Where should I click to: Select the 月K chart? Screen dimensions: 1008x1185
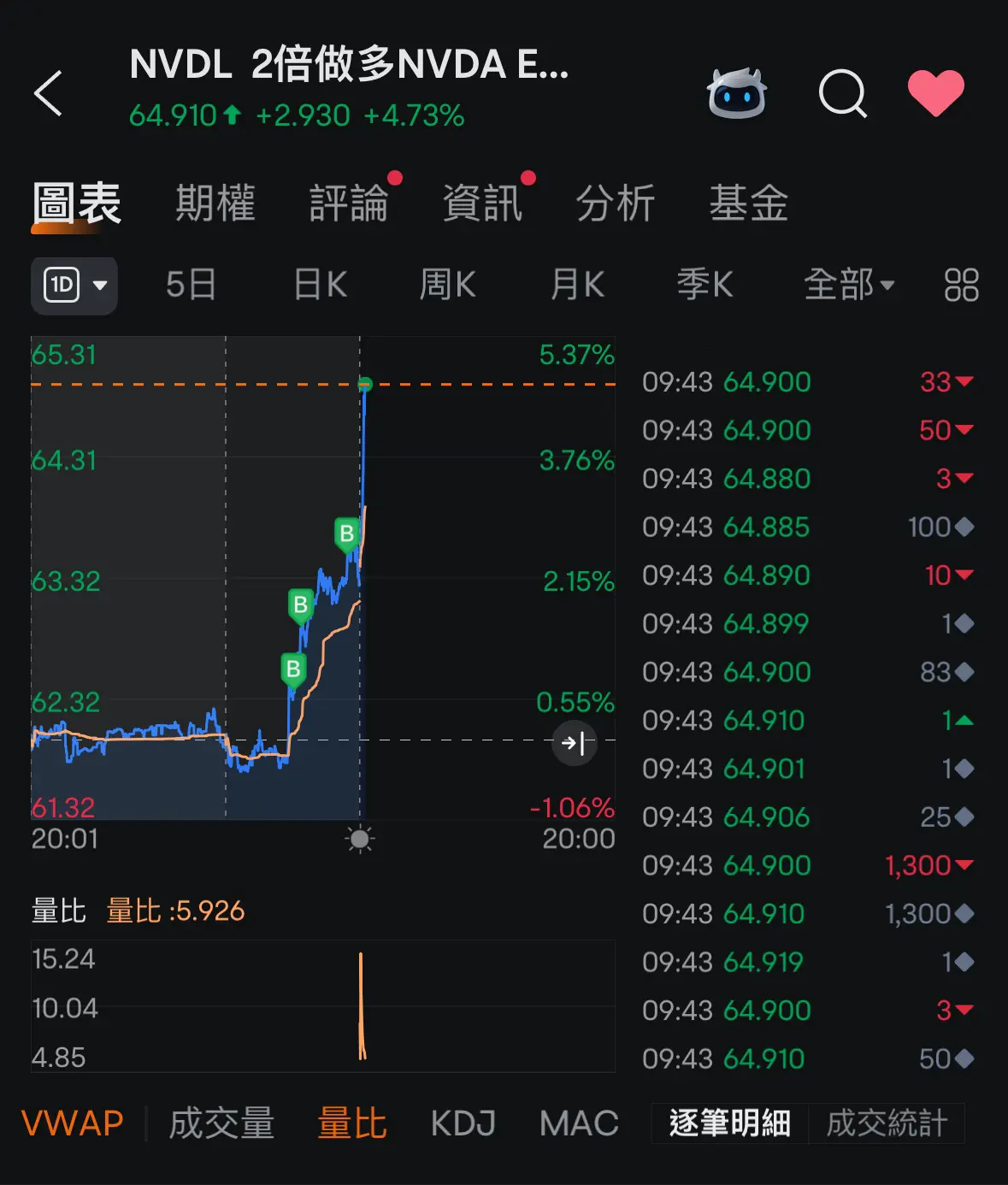[577, 286]
